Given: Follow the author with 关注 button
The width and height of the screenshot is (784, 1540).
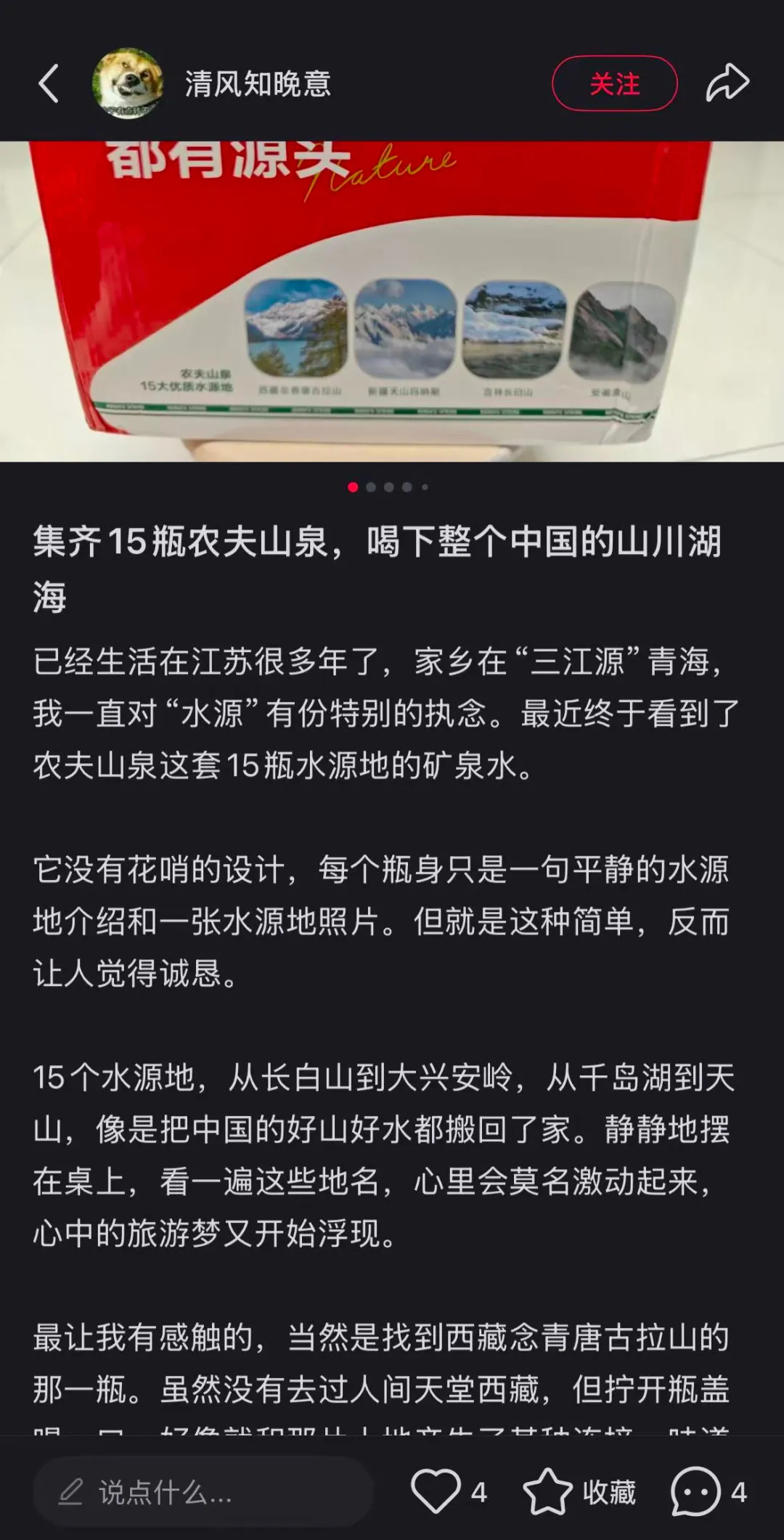Looking at the screenshot, I should pyautogui.click(x=614, y=83).
